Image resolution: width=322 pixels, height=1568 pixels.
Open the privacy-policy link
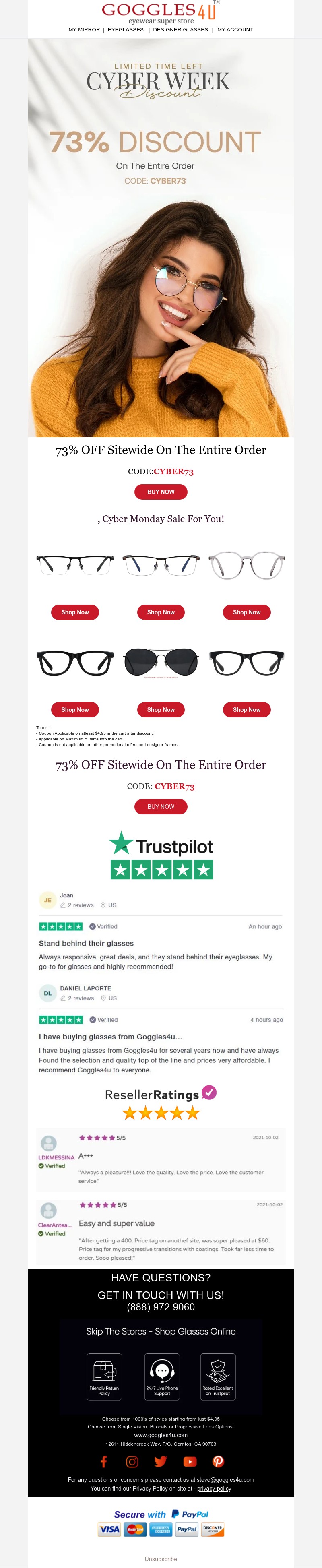214,1488
